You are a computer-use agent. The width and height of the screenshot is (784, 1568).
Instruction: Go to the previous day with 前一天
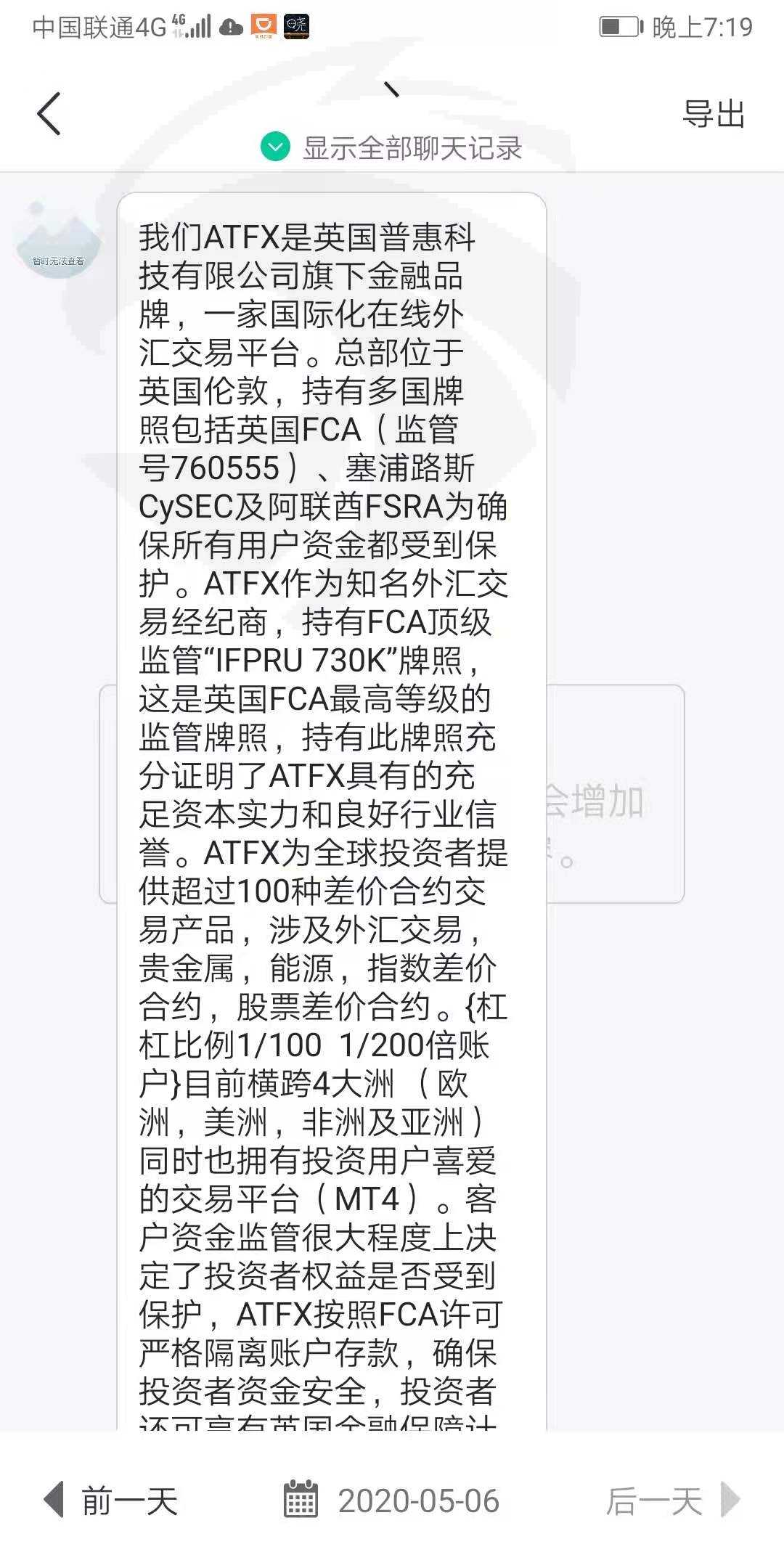point(110,1500)
